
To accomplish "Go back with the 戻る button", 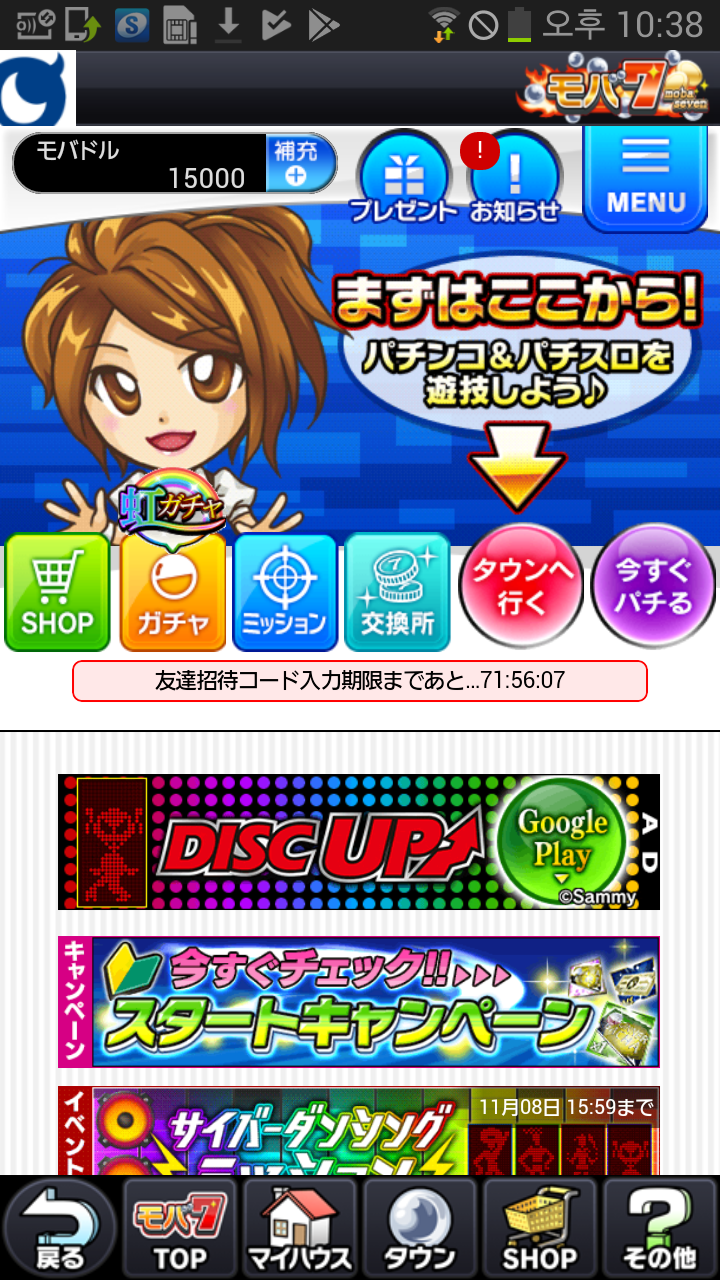I will [x=60, y=1228].
